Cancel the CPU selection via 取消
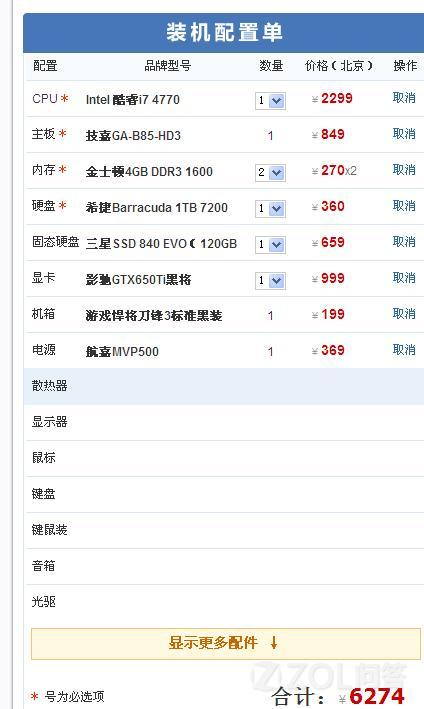Image resolution: width=424 pixels, height=709 pixels. (404, 98)
